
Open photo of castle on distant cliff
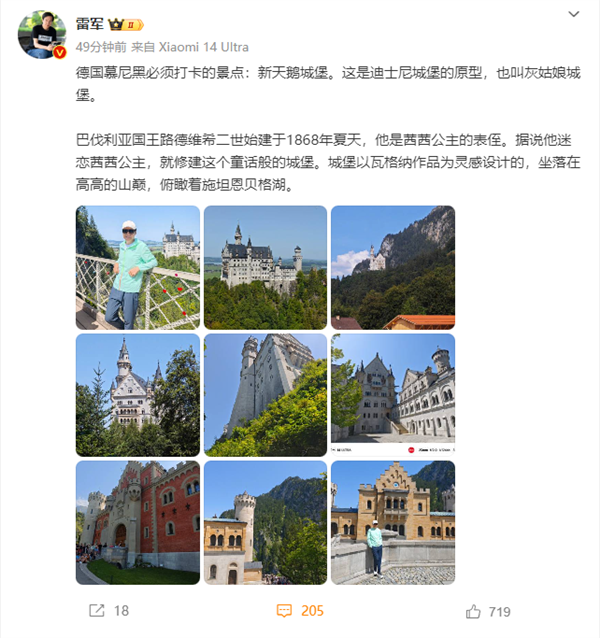pos(392,268)
